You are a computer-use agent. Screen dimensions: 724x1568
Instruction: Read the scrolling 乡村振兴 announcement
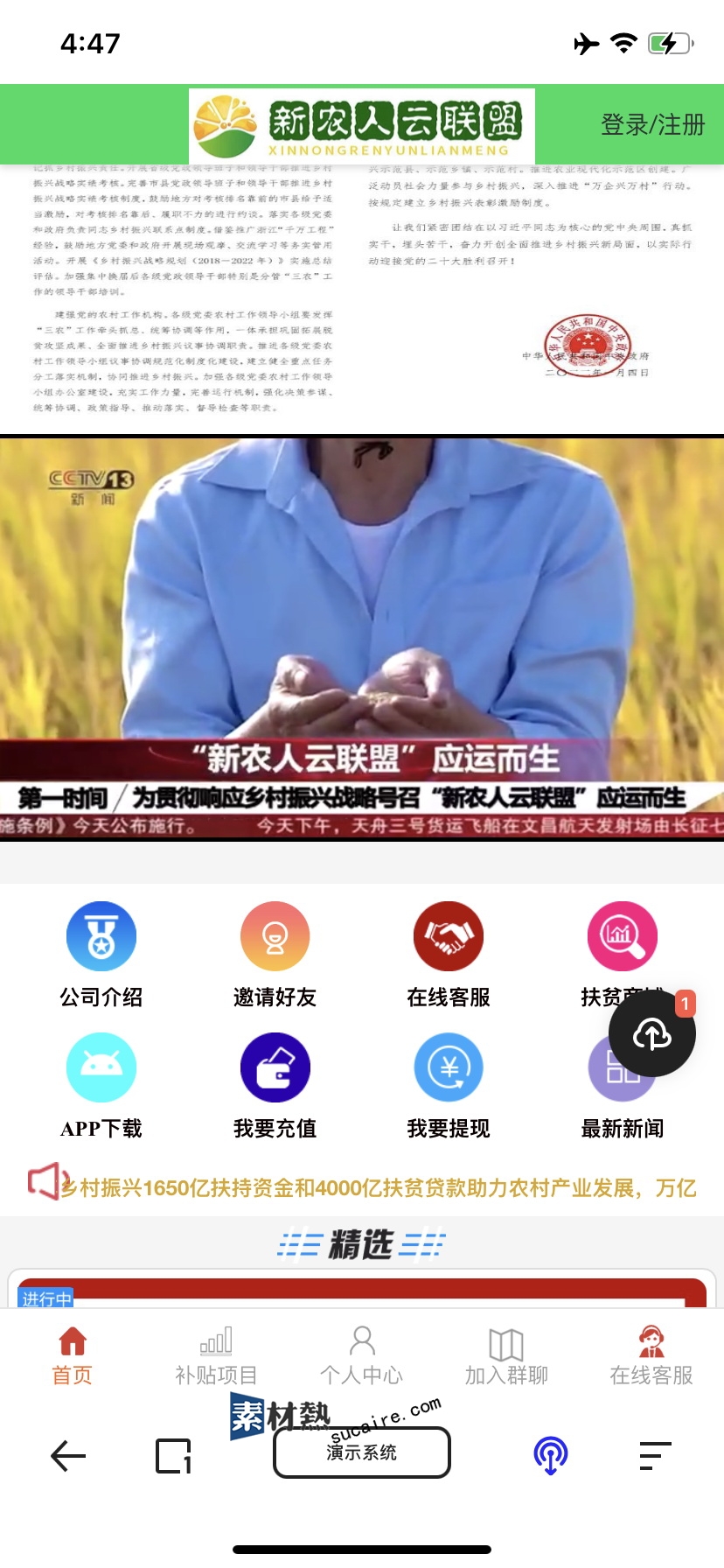click(x=376, y=1187)
